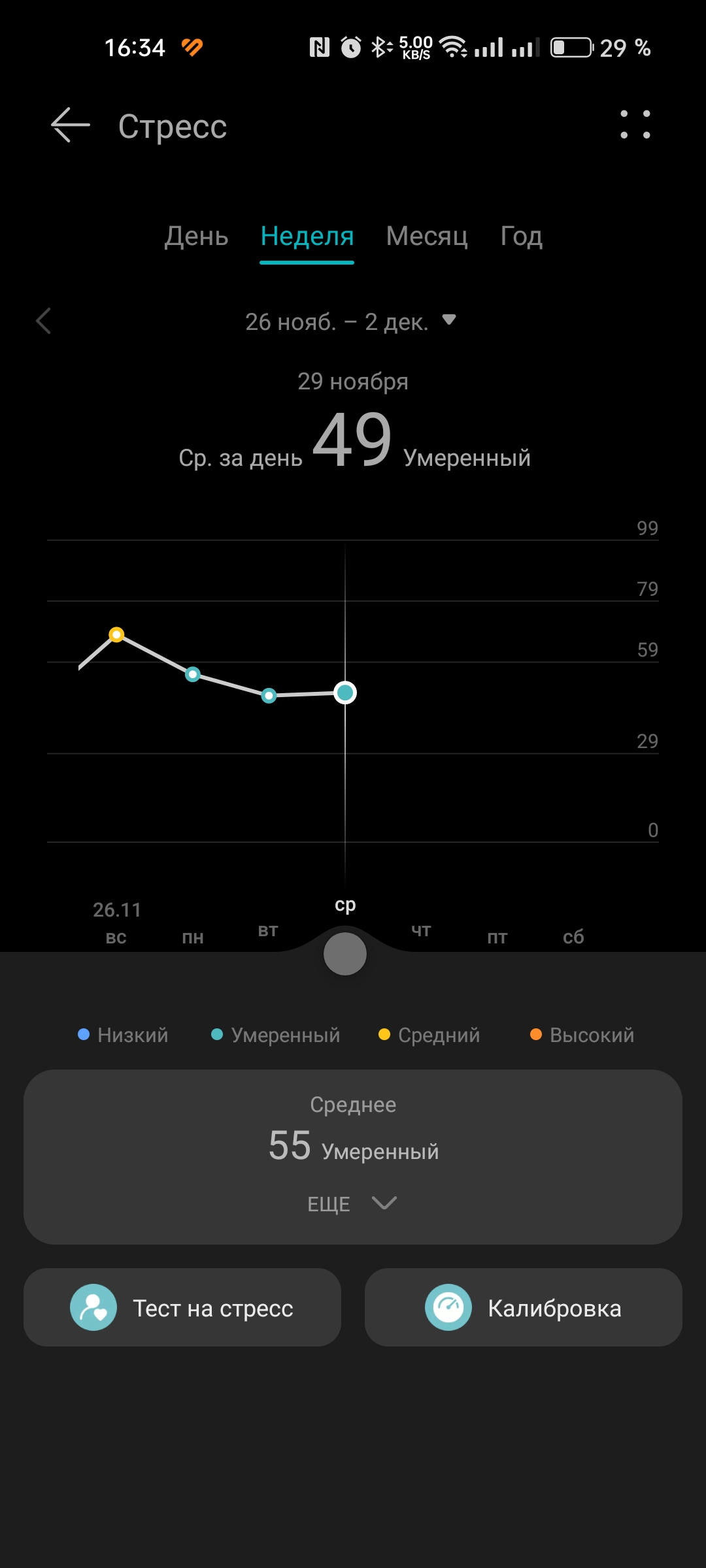
Task: Select the вс 26.11 day on chart
Action: [x=116, y=923]
